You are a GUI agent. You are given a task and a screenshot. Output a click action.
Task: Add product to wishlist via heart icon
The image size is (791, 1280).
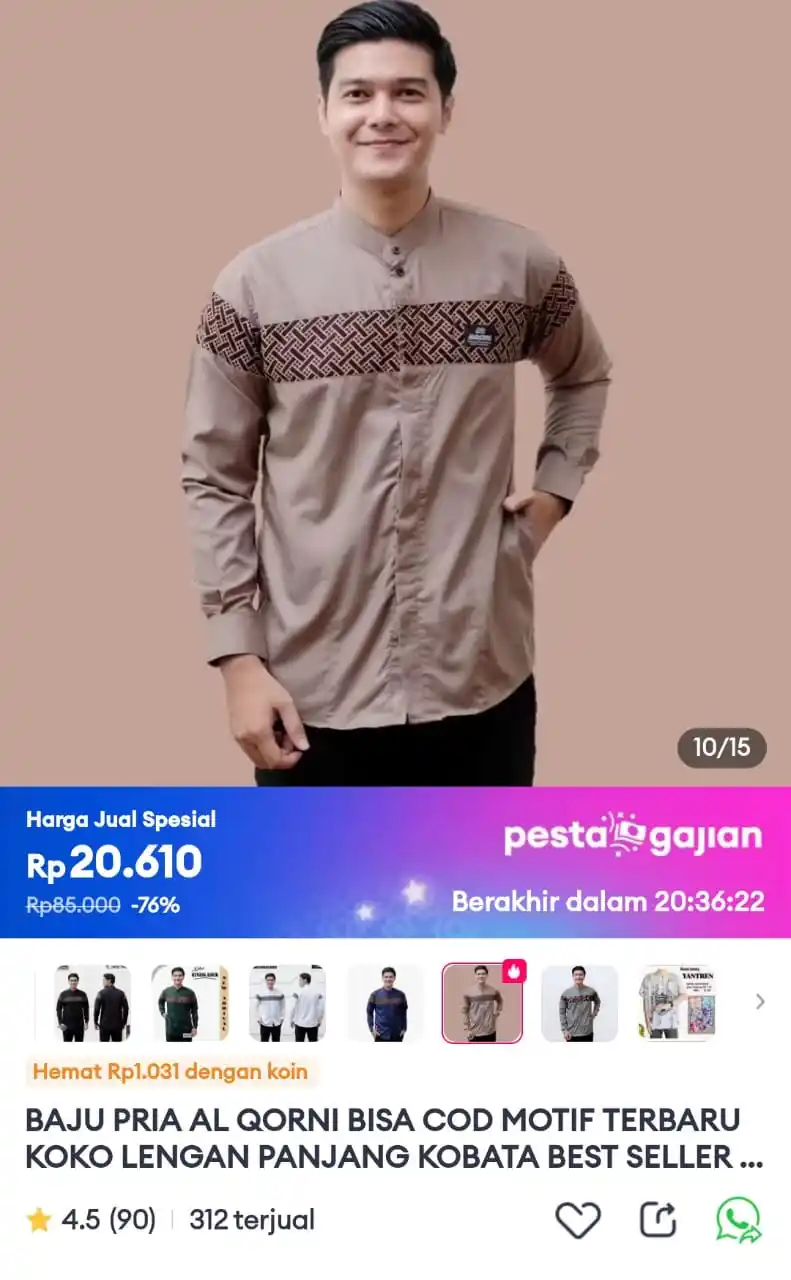(576, 1218)
